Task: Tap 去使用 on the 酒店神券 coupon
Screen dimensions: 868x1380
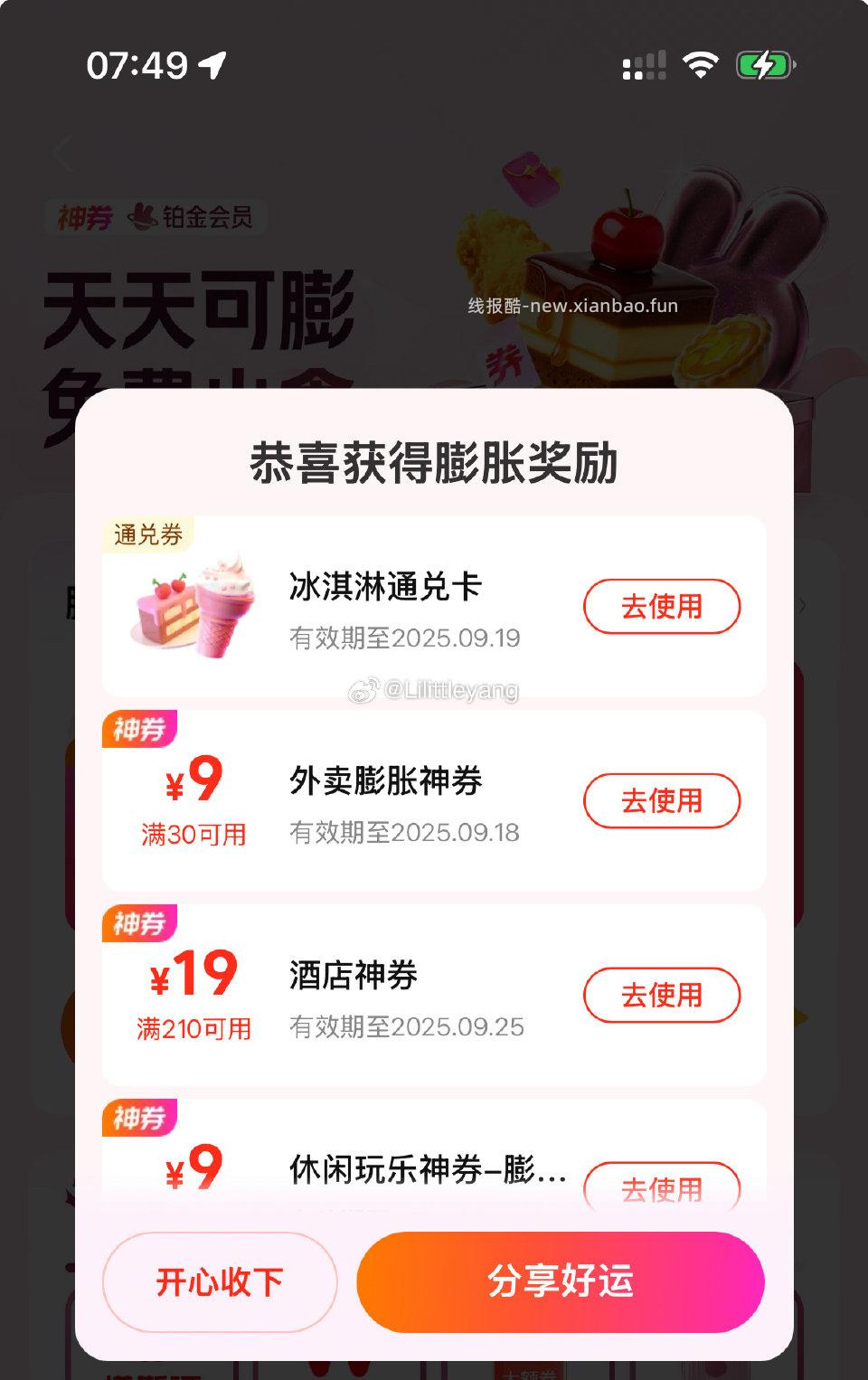Action: pyautogui.click(x=662, y=995)
